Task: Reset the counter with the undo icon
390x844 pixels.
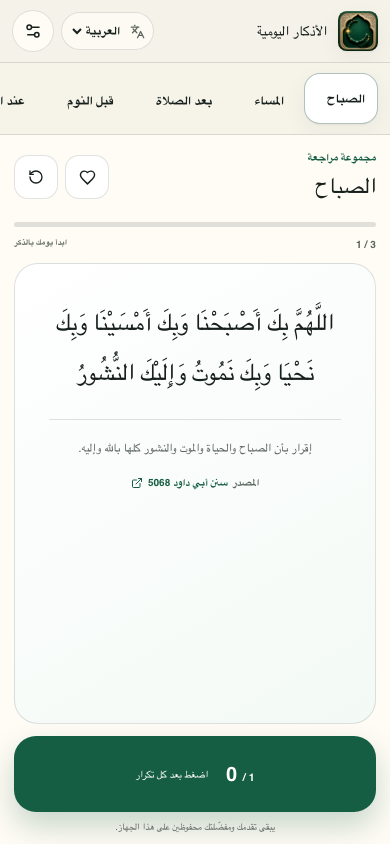Action: 36,177
